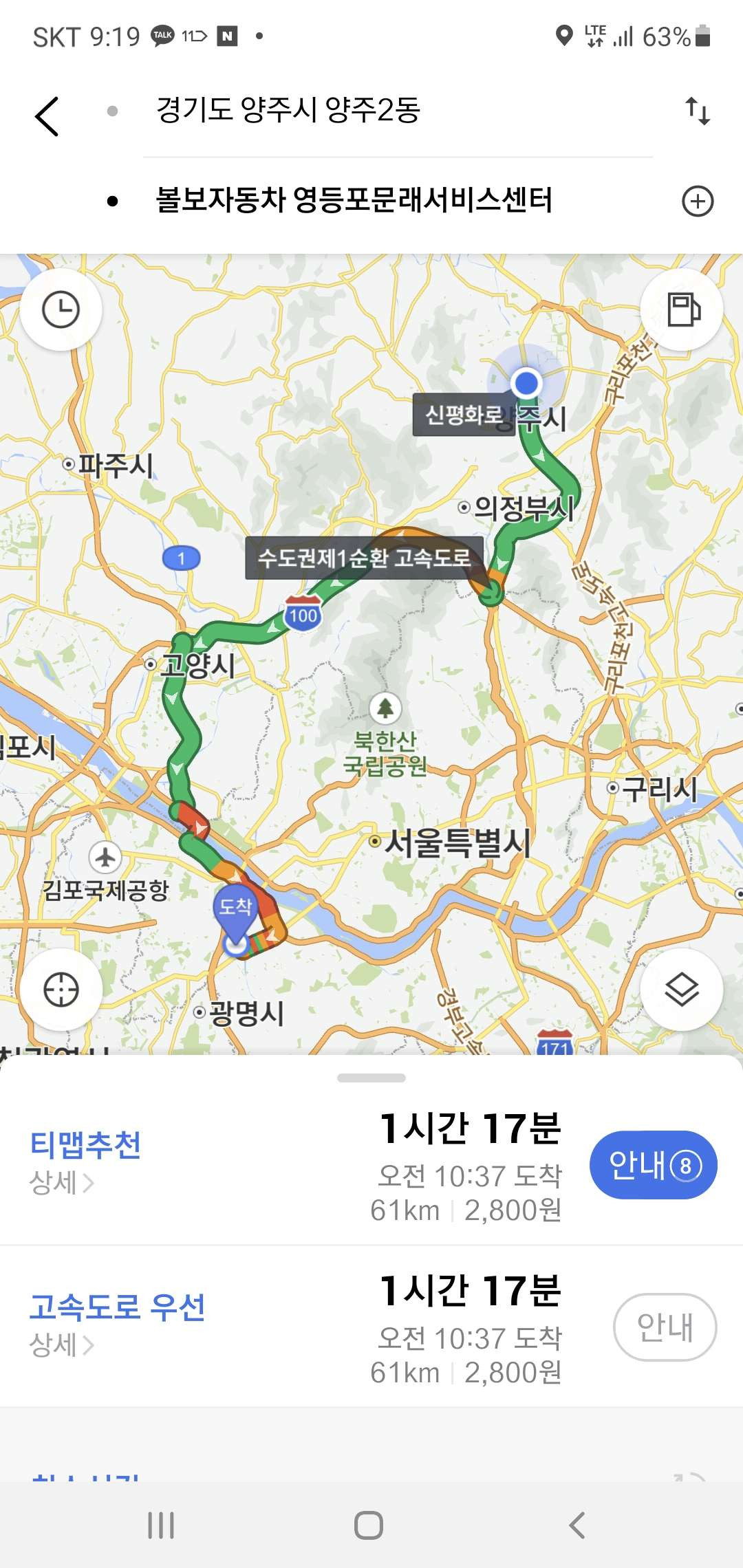The image size is (743, 1568).
Task: Open 상세 details under 티맵추천
Action: 61,1183
